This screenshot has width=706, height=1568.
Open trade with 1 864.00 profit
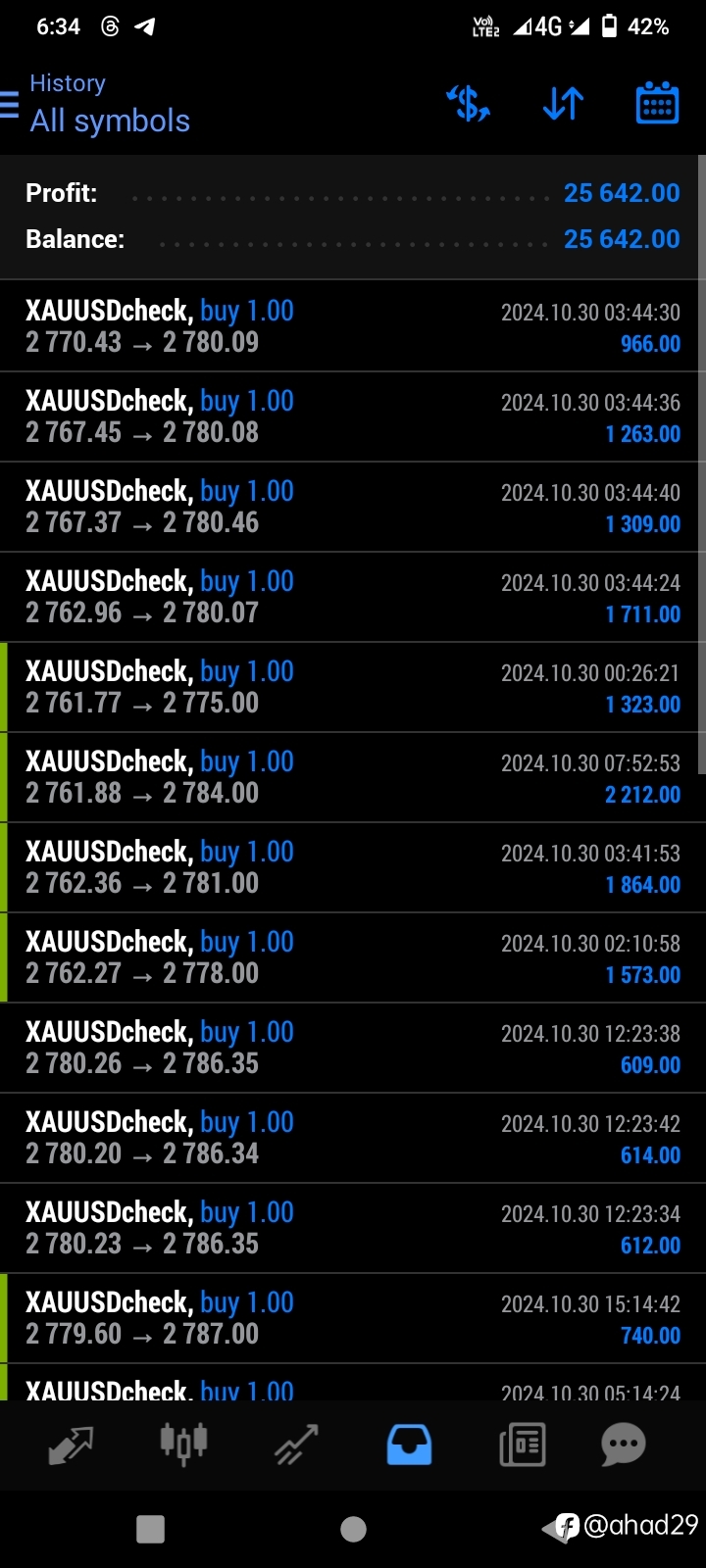coord(353,867)
